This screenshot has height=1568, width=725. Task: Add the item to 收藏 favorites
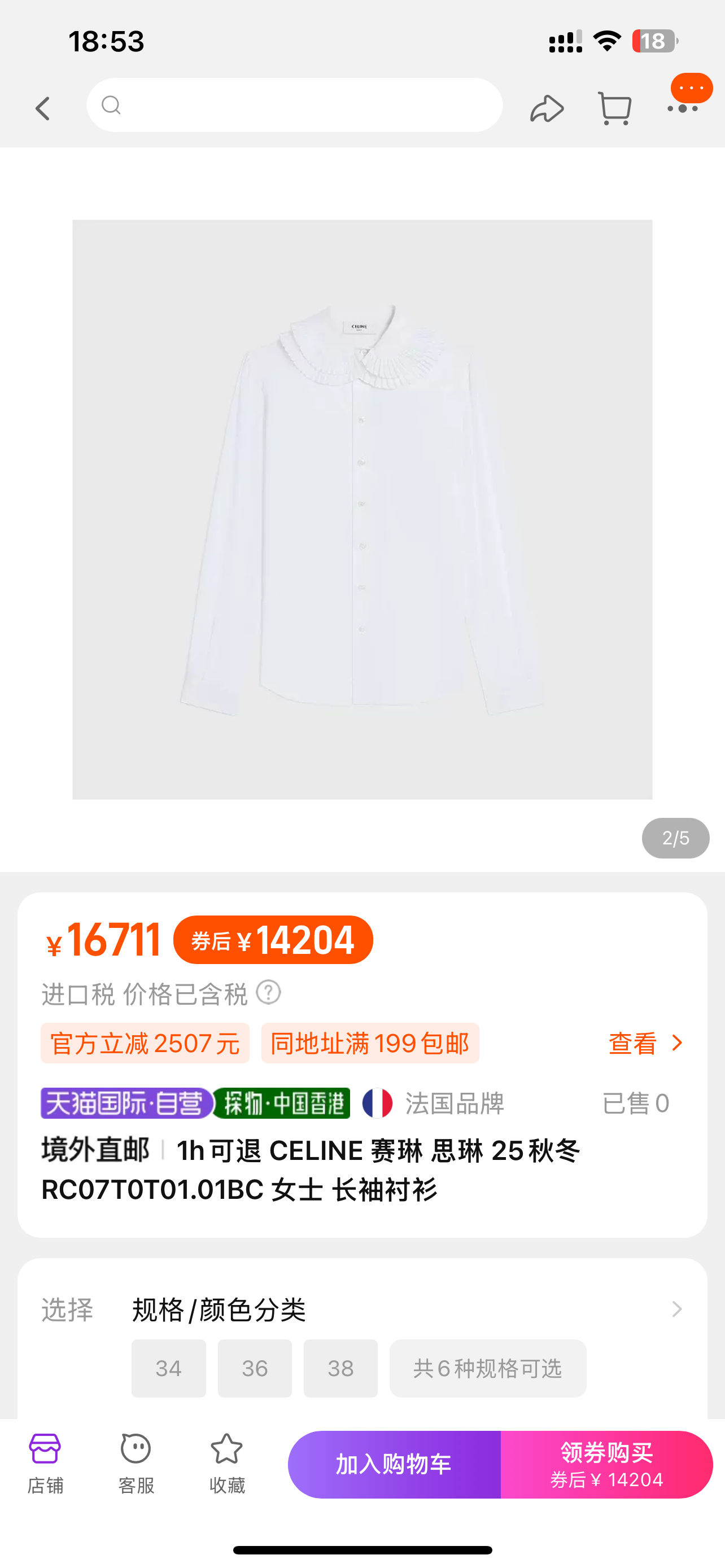click(x=226, y=1464)
